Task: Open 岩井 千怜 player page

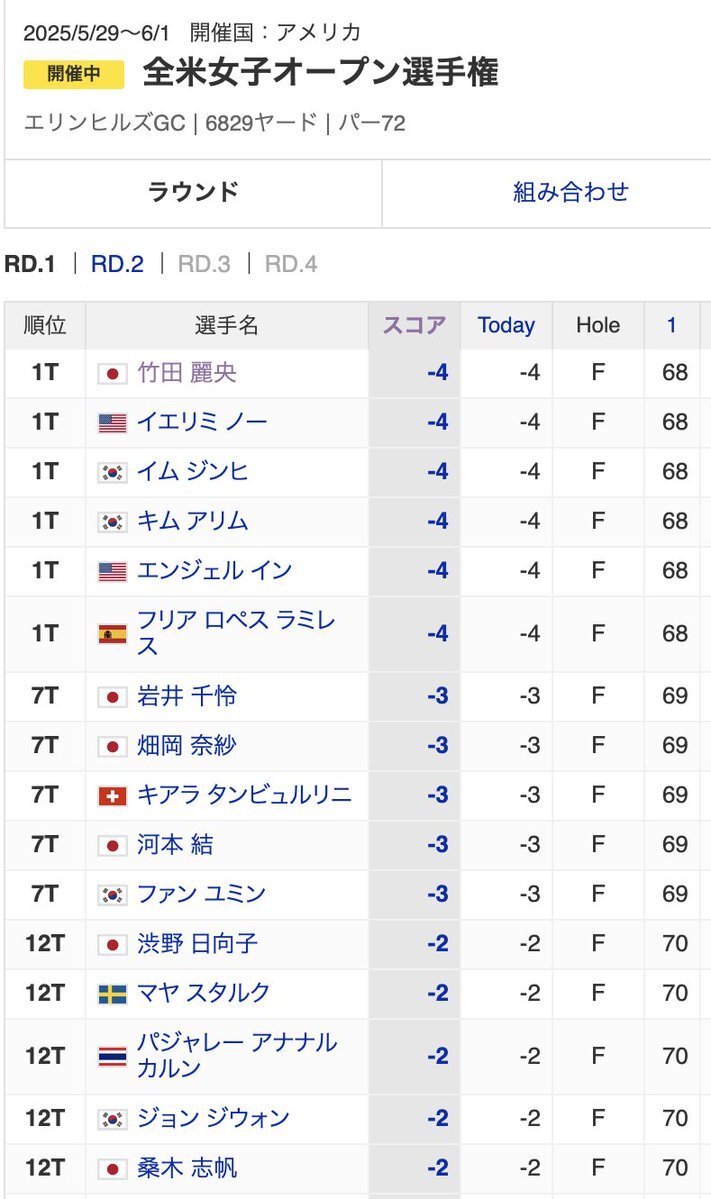Action: pos(187,696)
